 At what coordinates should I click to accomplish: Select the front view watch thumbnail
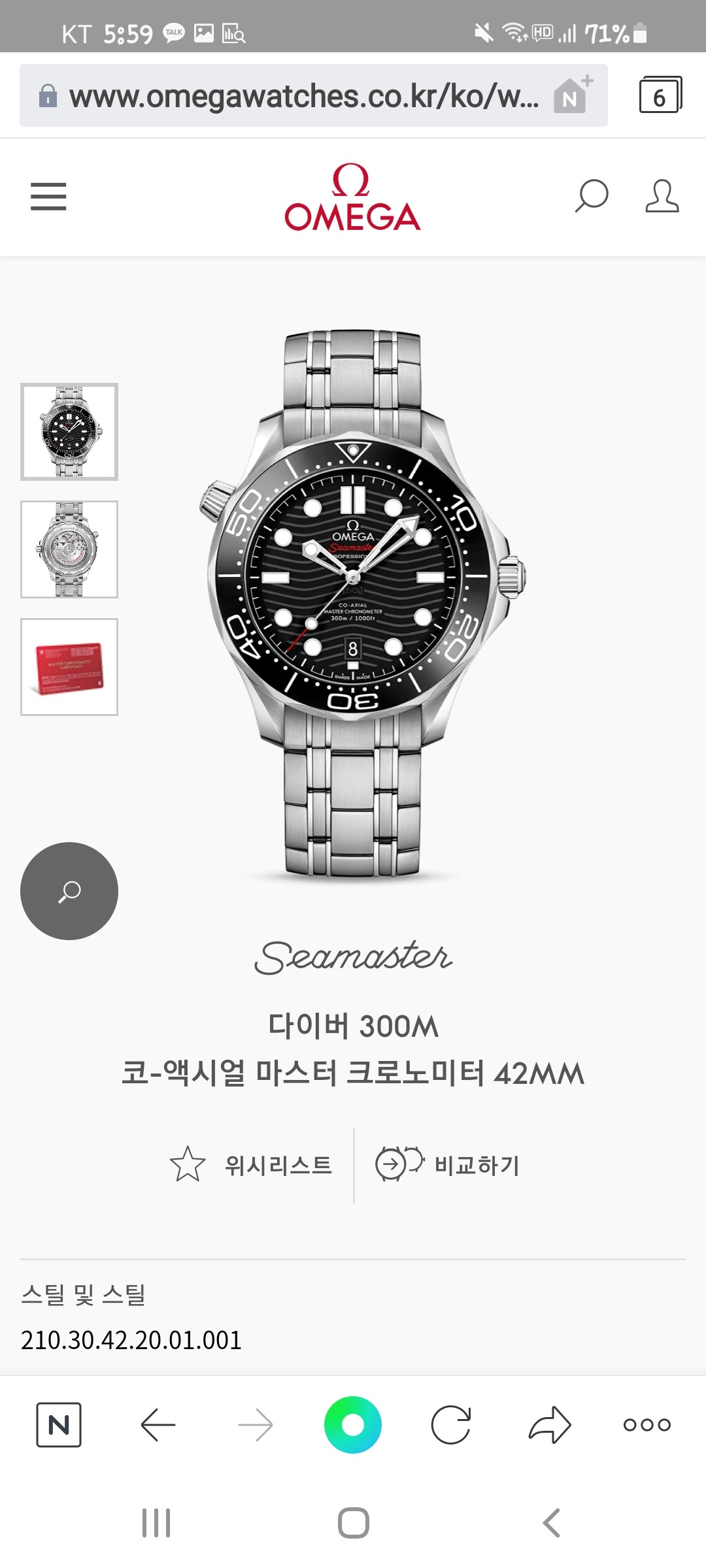69,432
